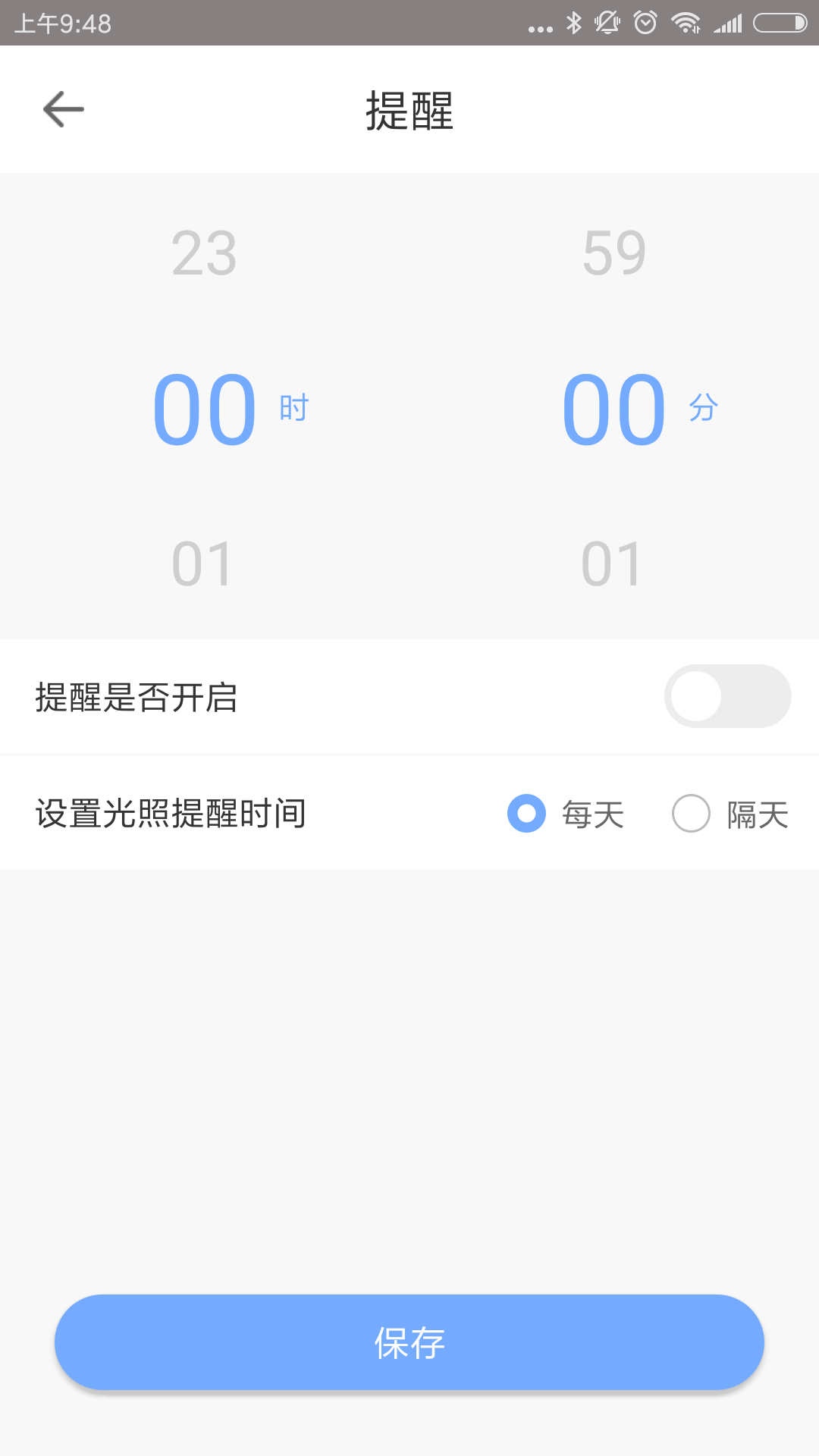Pick minute 01 in the minute wheel
Screen dimensions: 819x1456
tap(611, 564)
